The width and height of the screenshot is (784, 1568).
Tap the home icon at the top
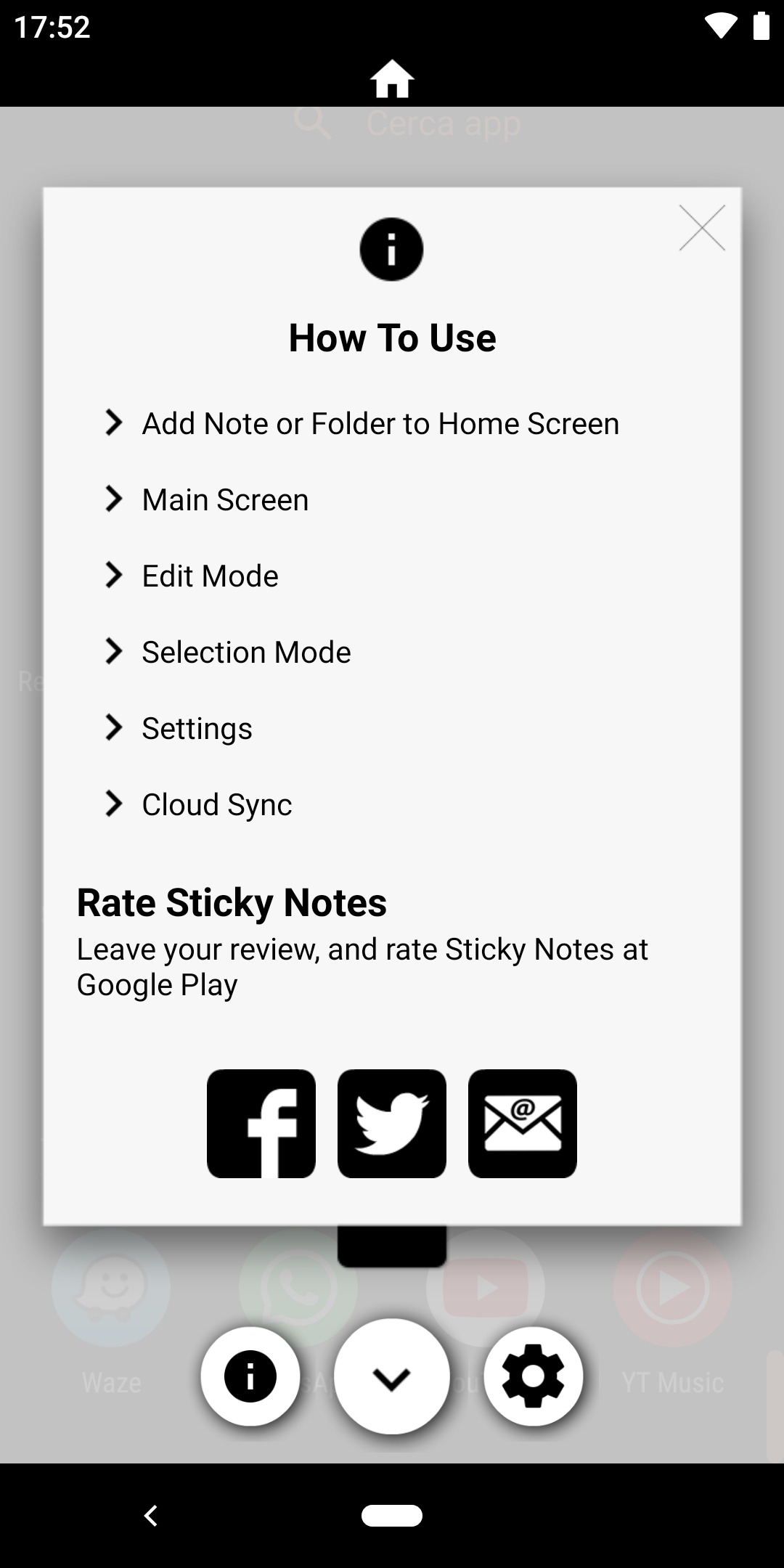tap(392, 78)
